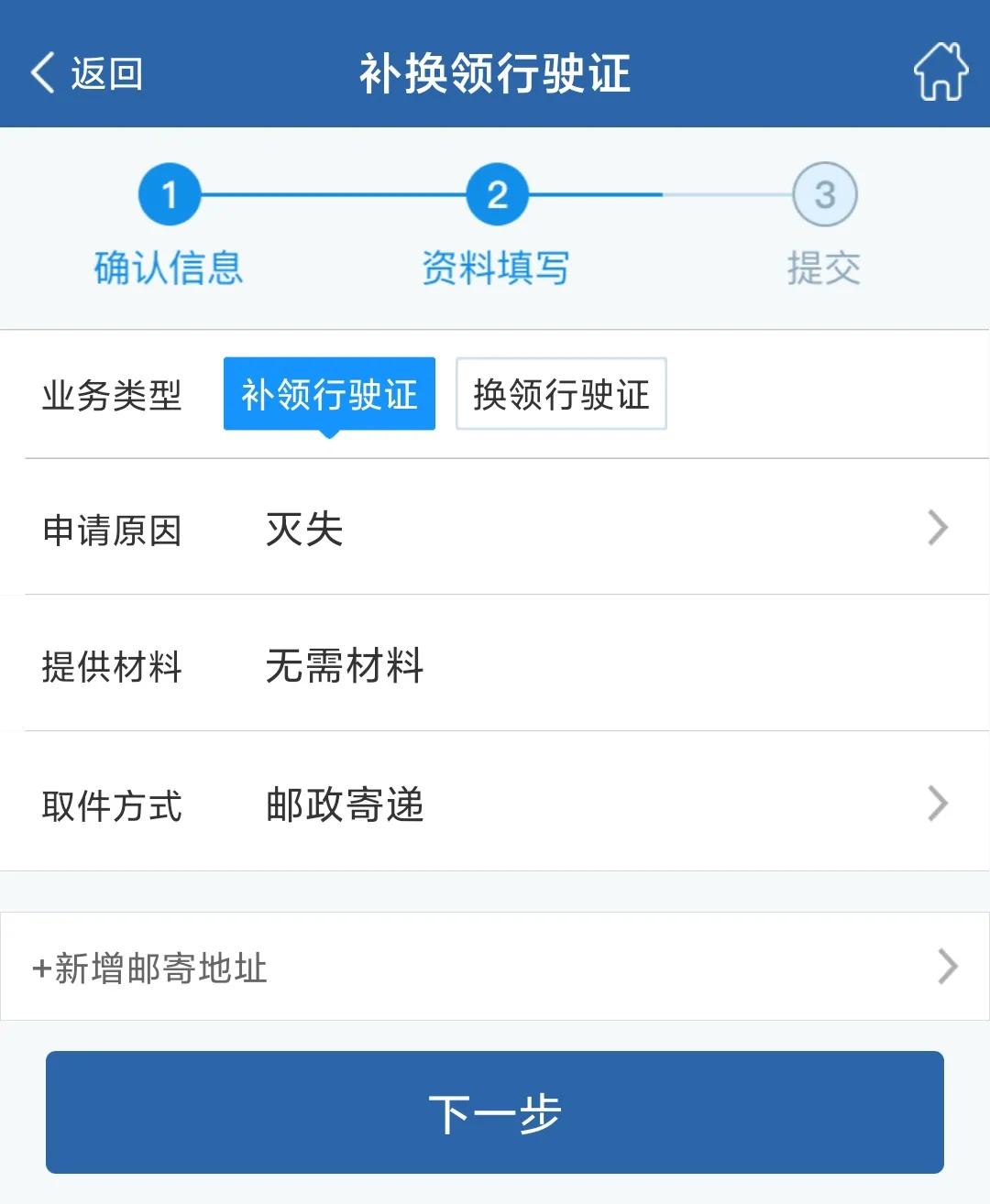The image size is (990, 1204).
Task: Switch to the 换领行驶证 business type option
Action: click(560, 394)
